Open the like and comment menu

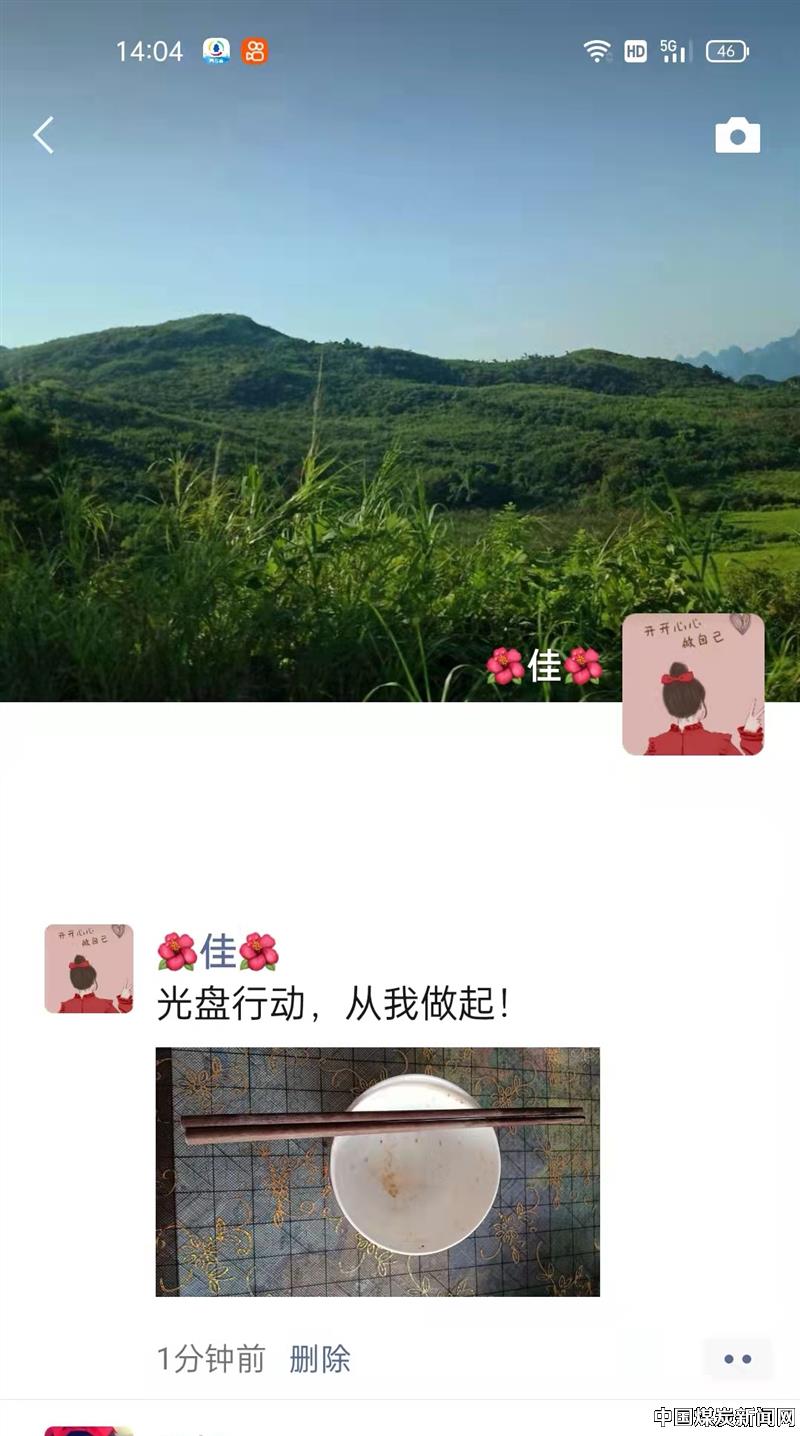[x=737, y=1359]
